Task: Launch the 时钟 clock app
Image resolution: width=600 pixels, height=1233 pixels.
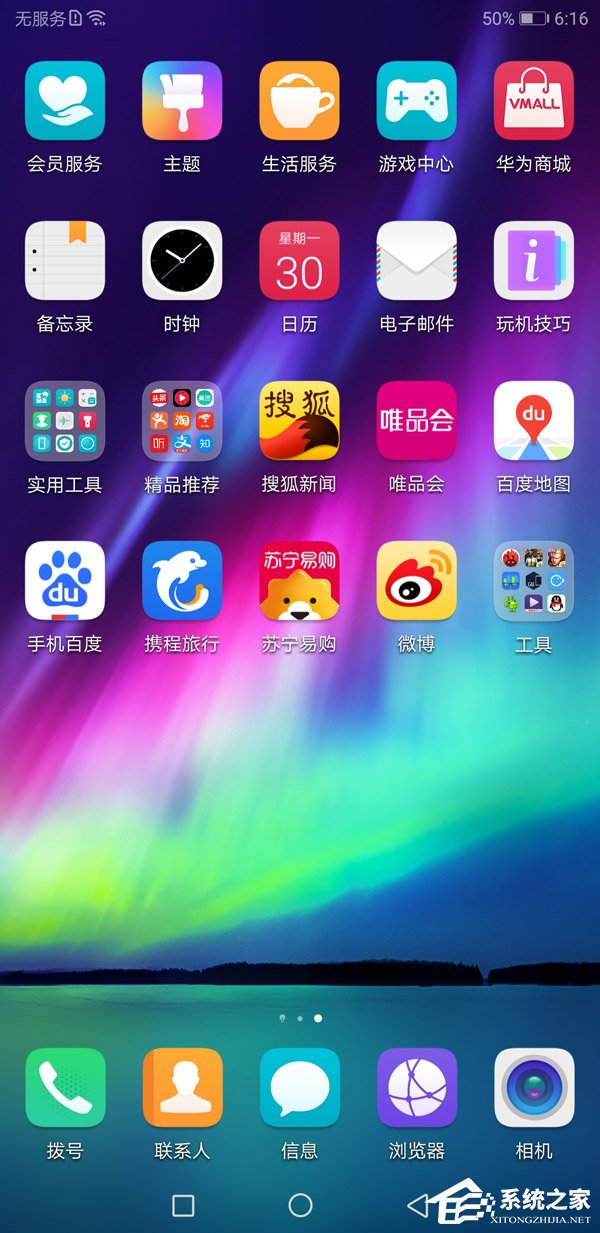Action: (182, 261)
